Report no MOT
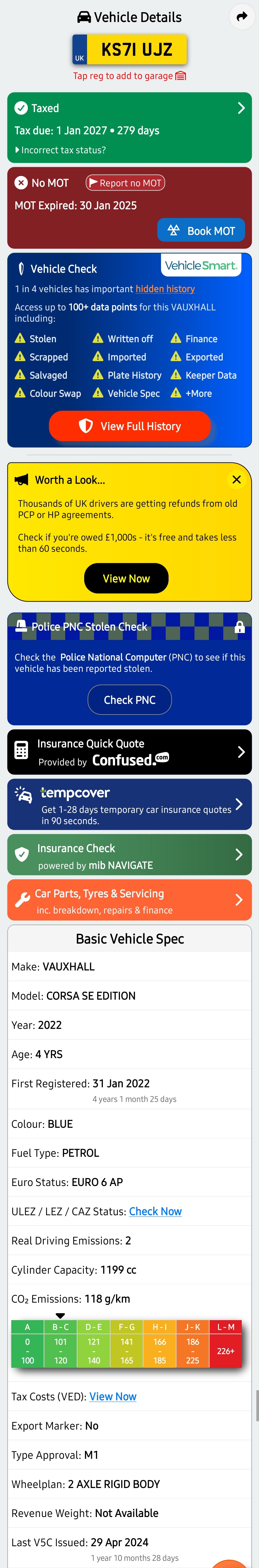Screen dimensions: 259x1568 click(x=125, y=182)
